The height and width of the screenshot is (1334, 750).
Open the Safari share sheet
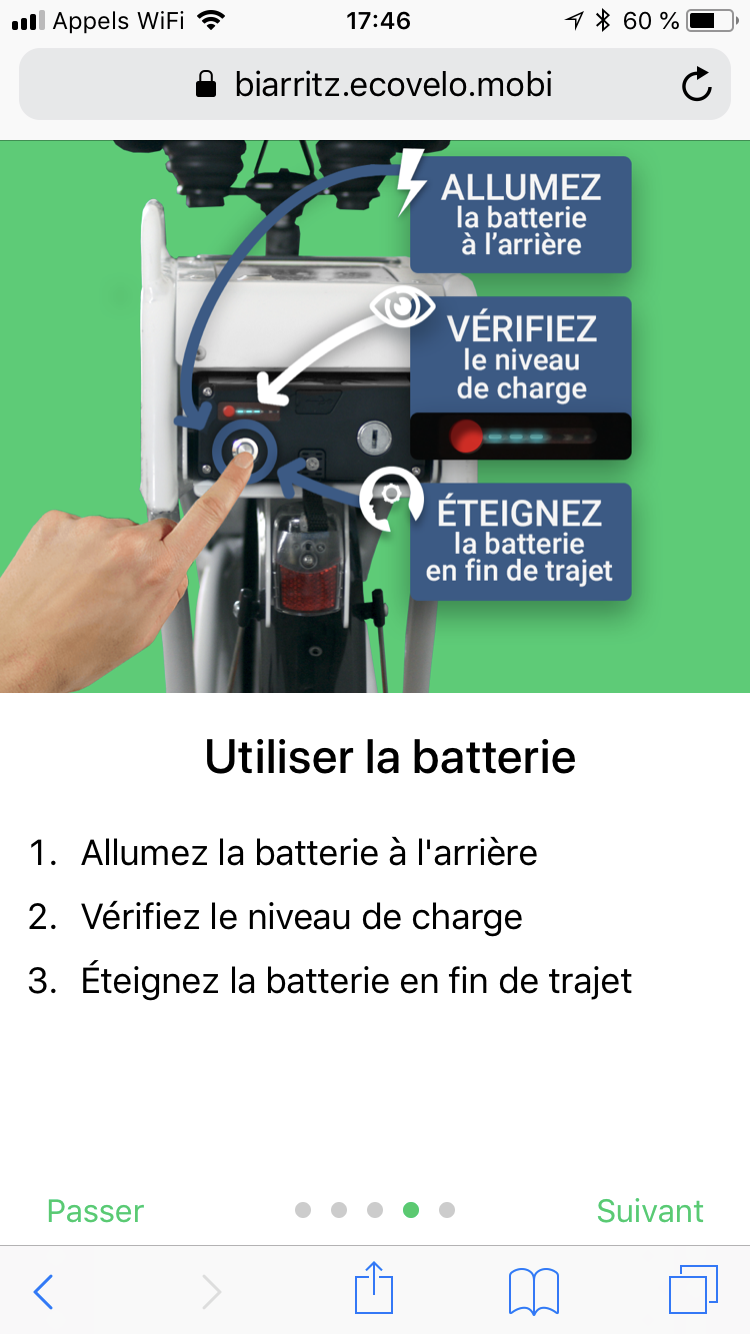coord(374,1288)
